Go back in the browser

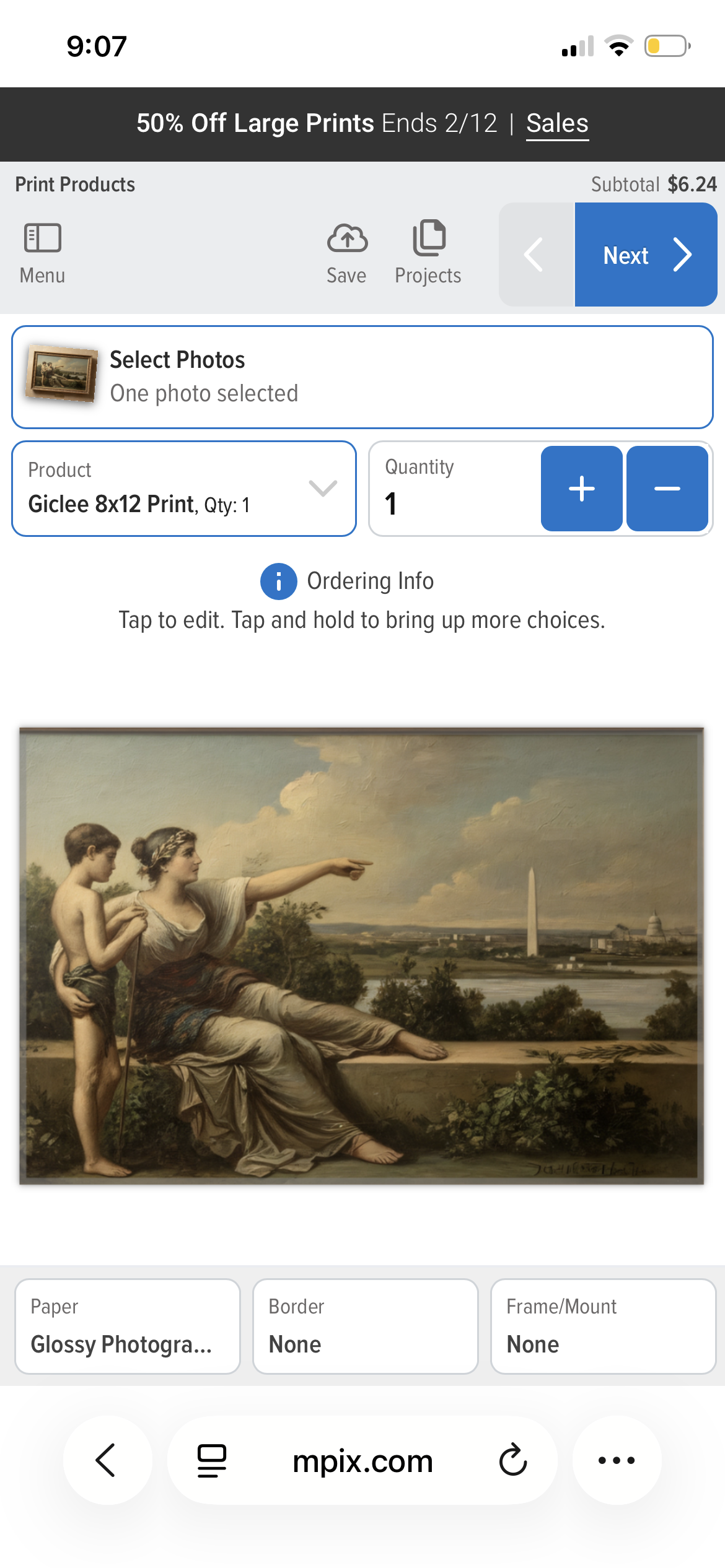(107, 1460)
